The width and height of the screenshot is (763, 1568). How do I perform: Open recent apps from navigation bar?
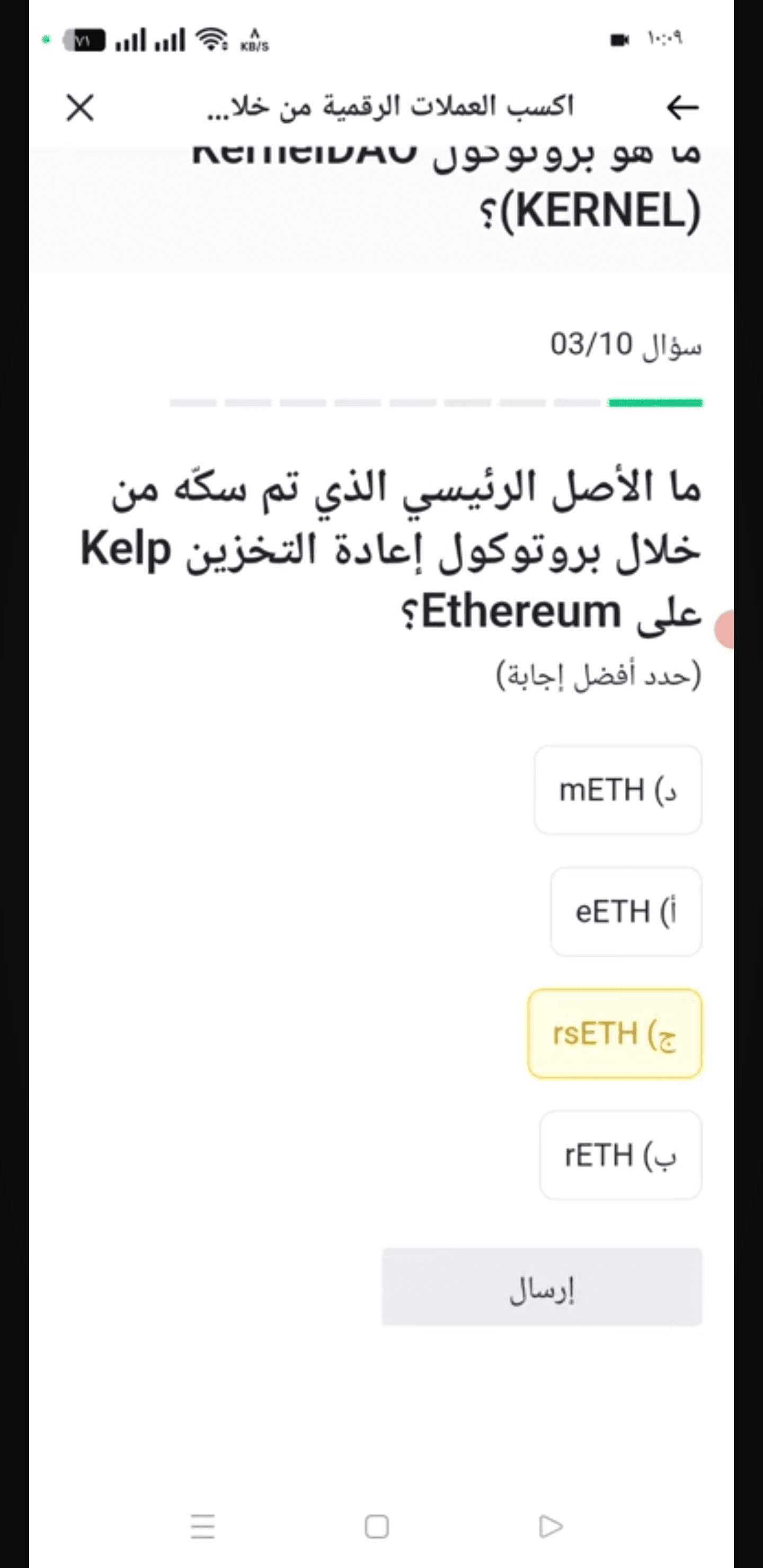point(203,1526)
